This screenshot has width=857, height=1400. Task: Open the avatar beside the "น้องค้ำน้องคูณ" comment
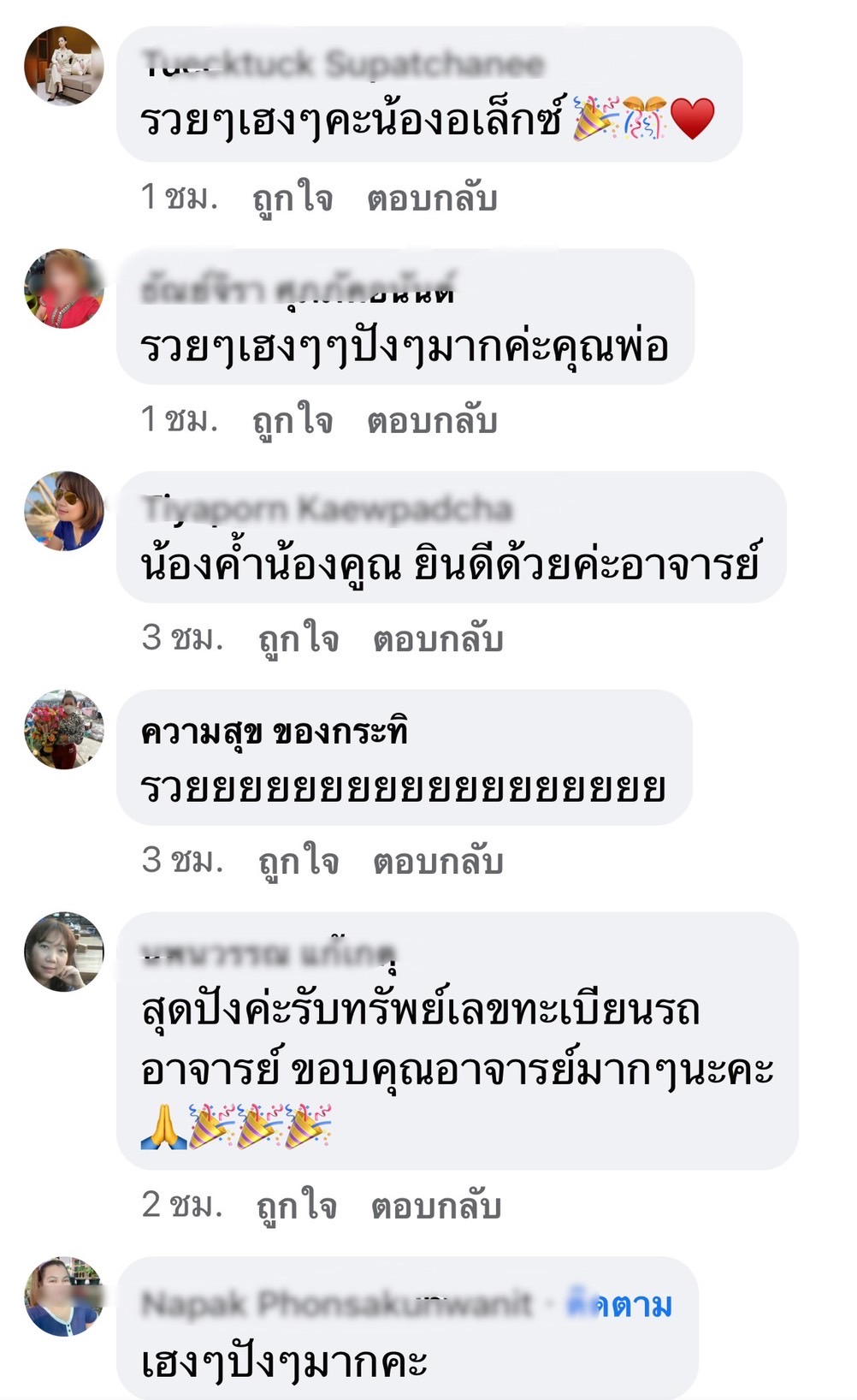64,511
